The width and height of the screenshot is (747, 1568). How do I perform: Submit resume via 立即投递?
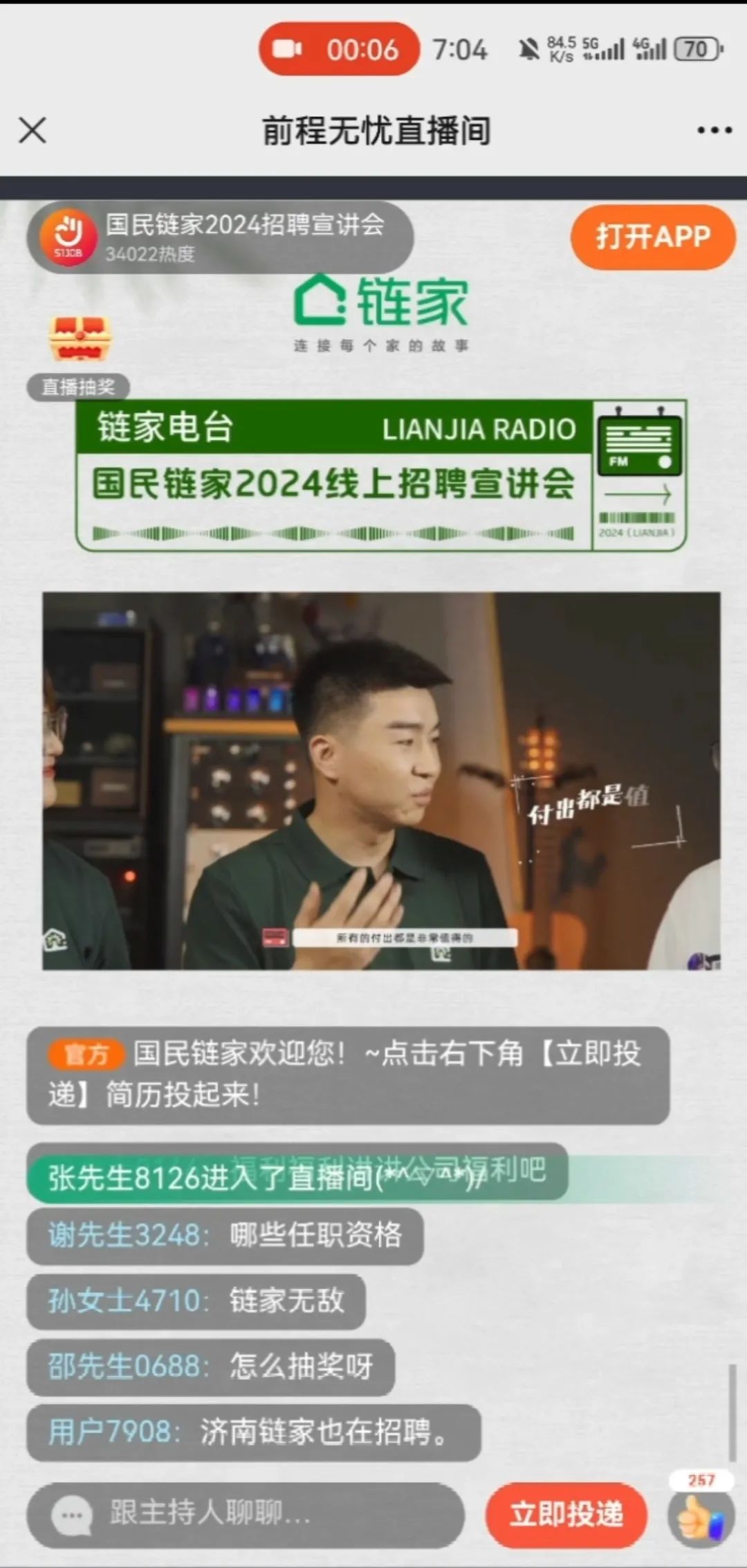pyautogui.click(x=566, y=1513)
